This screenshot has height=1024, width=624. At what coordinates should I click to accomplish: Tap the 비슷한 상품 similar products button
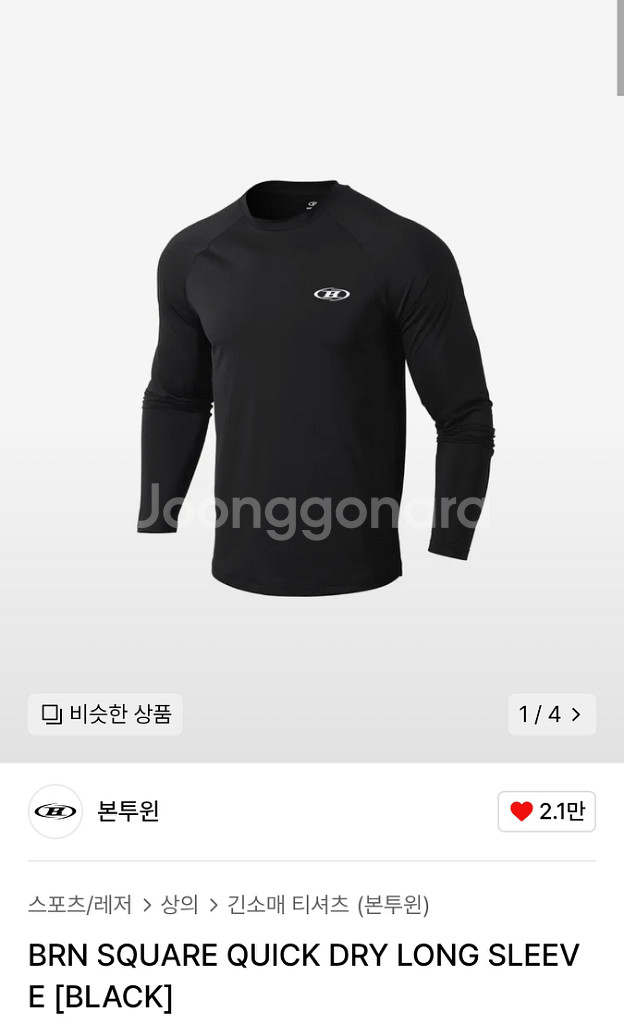[x=105, y=714]
